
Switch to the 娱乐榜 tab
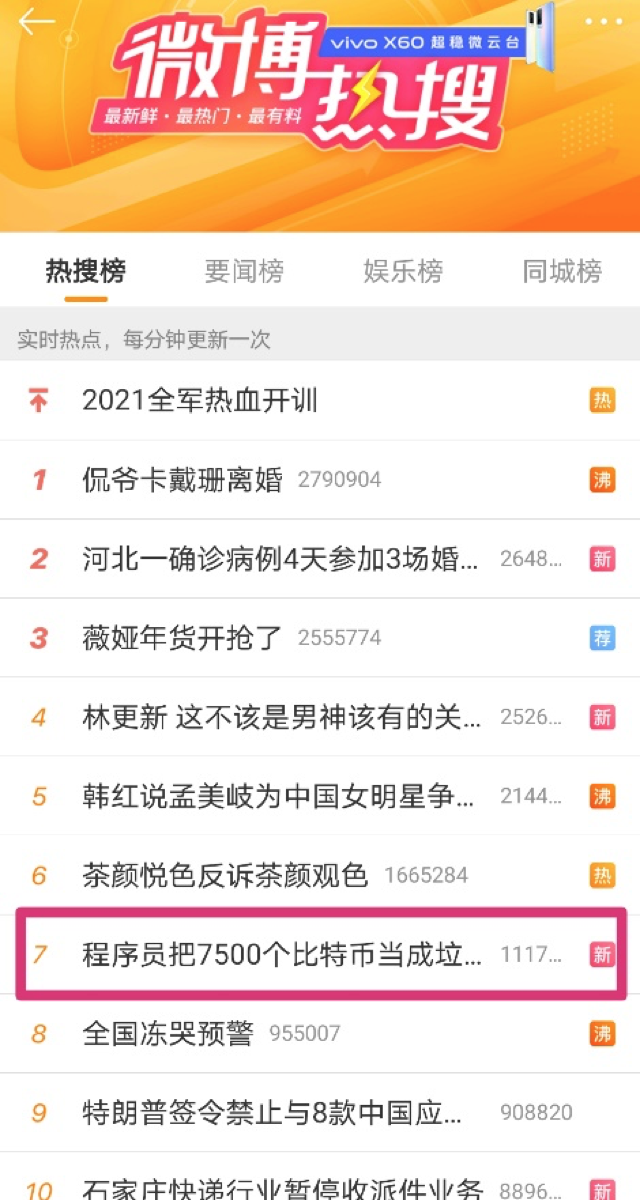[x=403, y=271]
